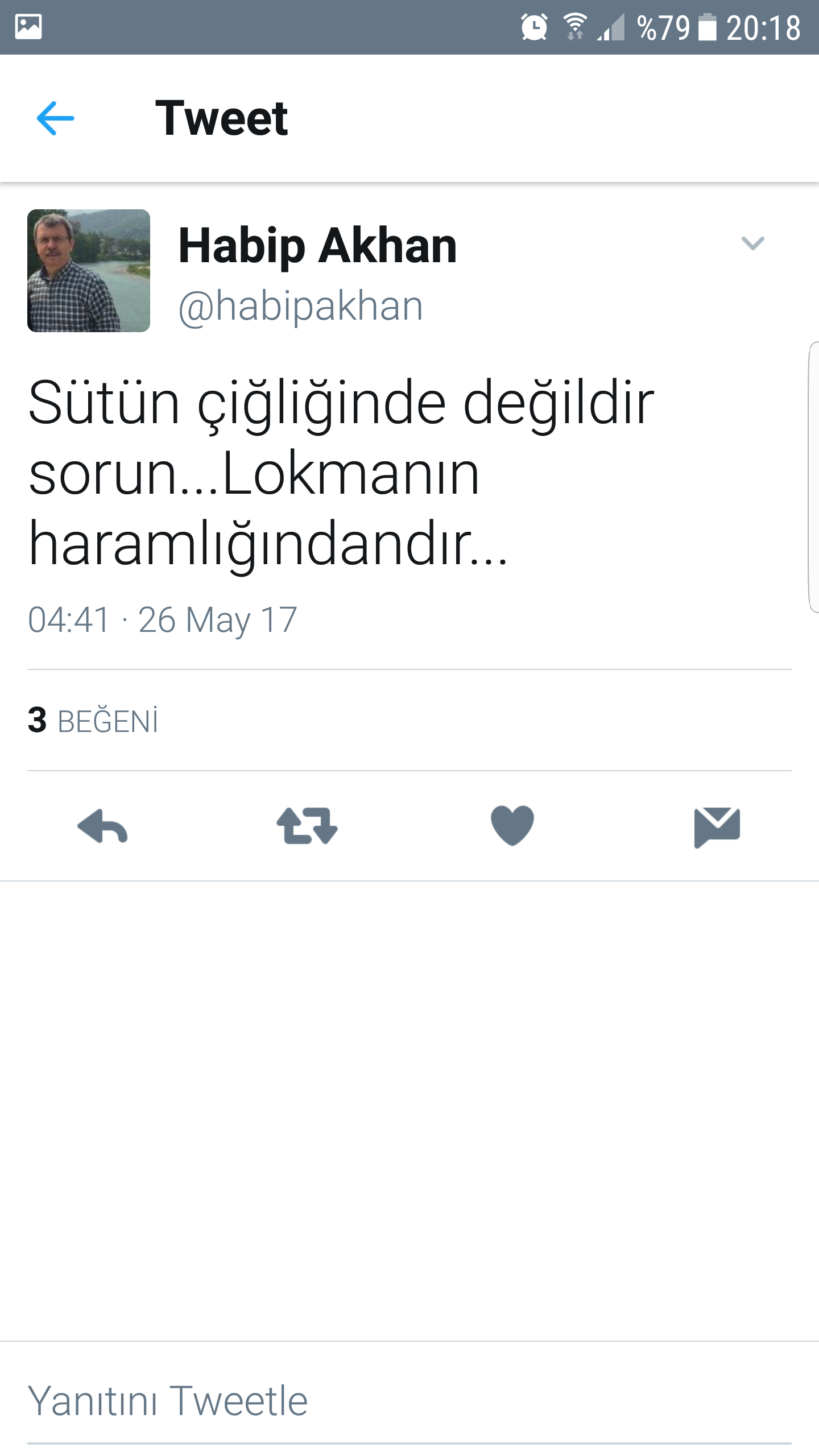Like this tweet with the heart
819x1456 pixels.
[512, 826]
